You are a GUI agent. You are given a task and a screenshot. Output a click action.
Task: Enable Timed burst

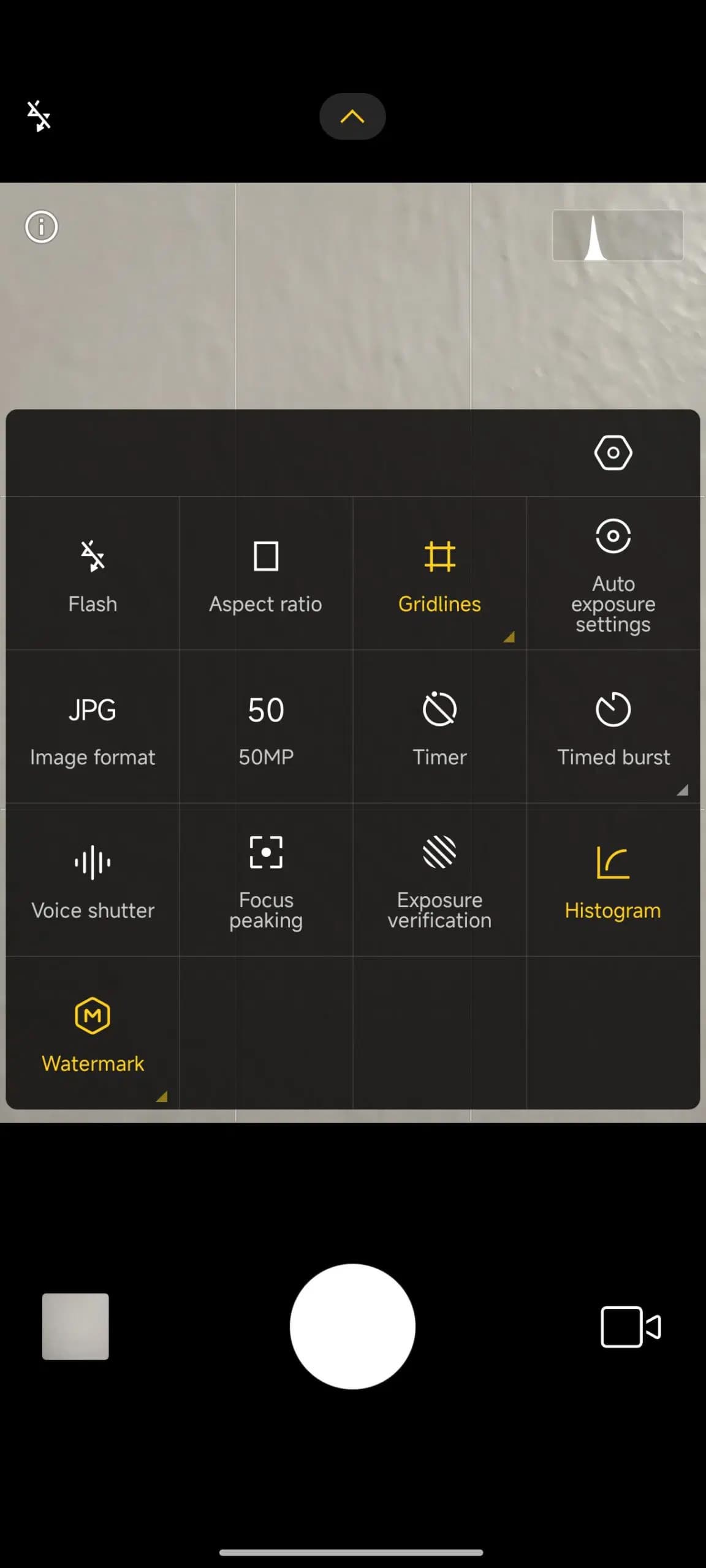pos(613,726)
